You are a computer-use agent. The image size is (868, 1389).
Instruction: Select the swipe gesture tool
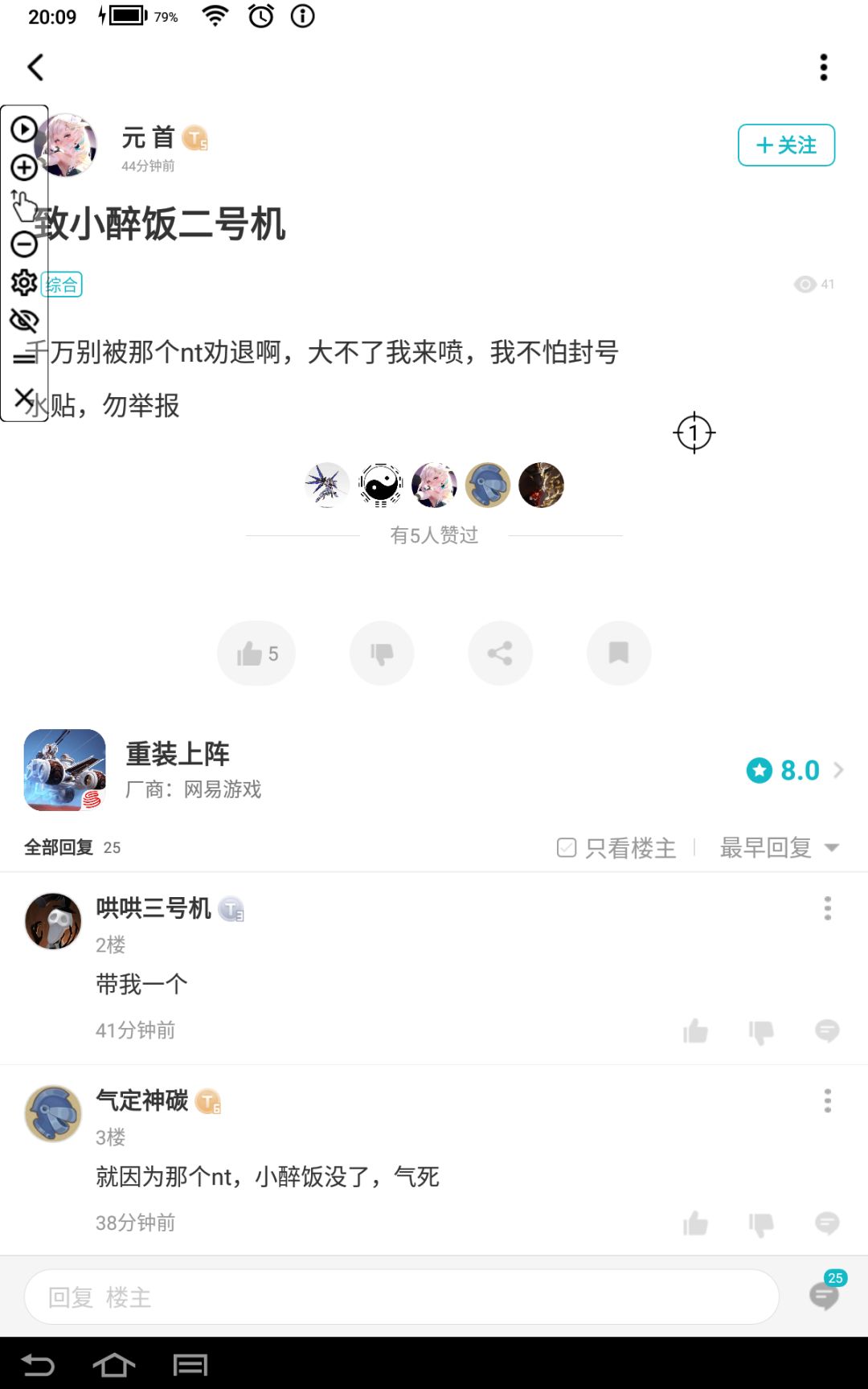point(23,207)
